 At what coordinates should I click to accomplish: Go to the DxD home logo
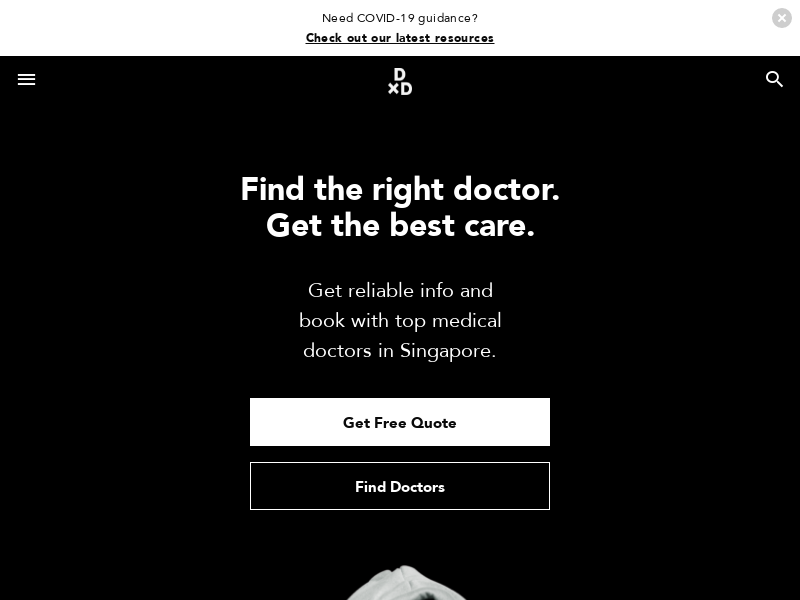(400, 81)
